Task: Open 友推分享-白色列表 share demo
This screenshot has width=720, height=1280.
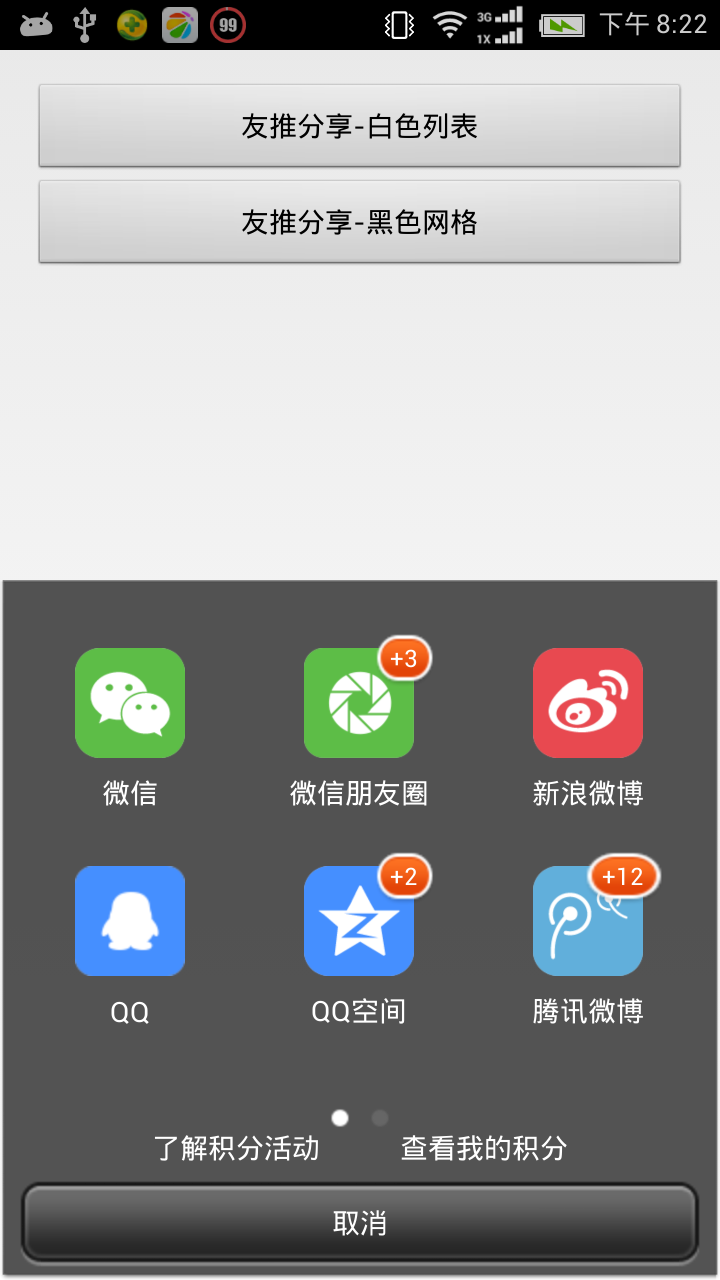Action: pos(360,126)
